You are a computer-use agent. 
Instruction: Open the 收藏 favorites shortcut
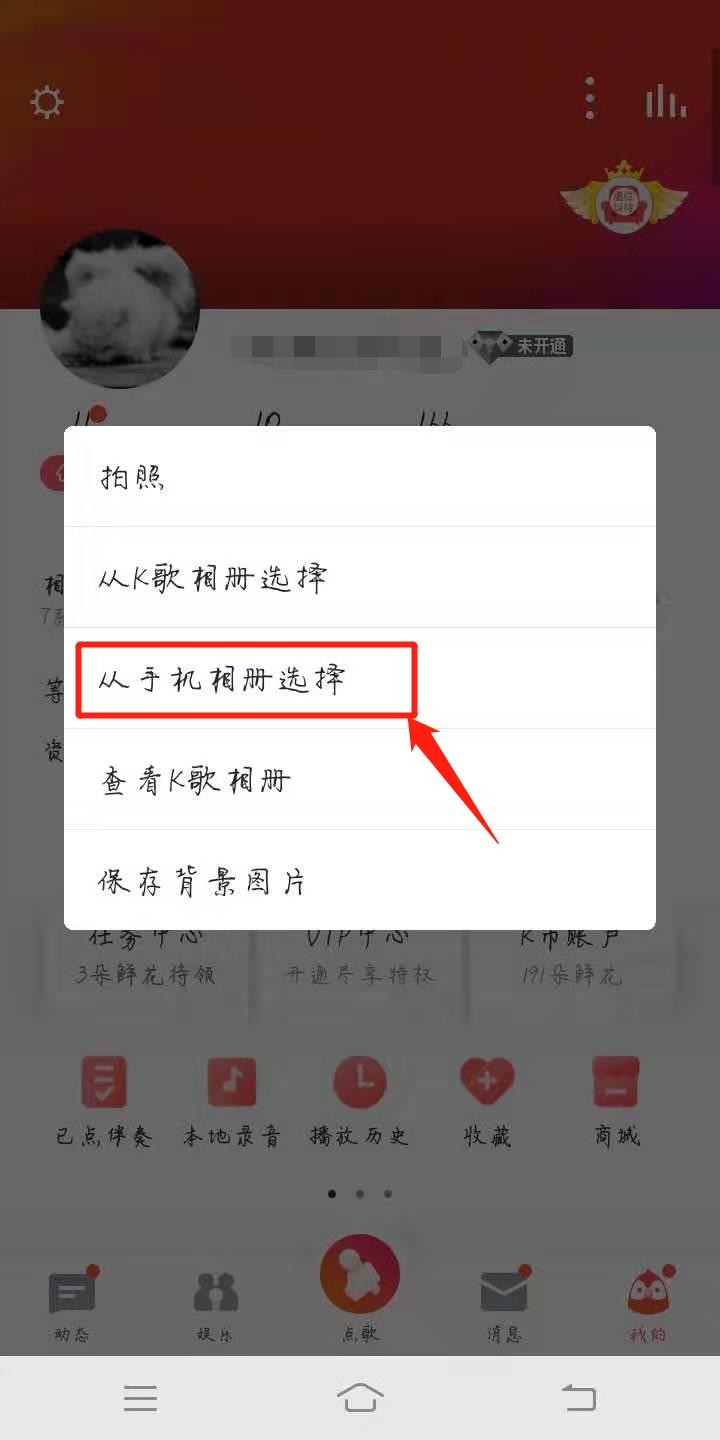click(487, 1100)
